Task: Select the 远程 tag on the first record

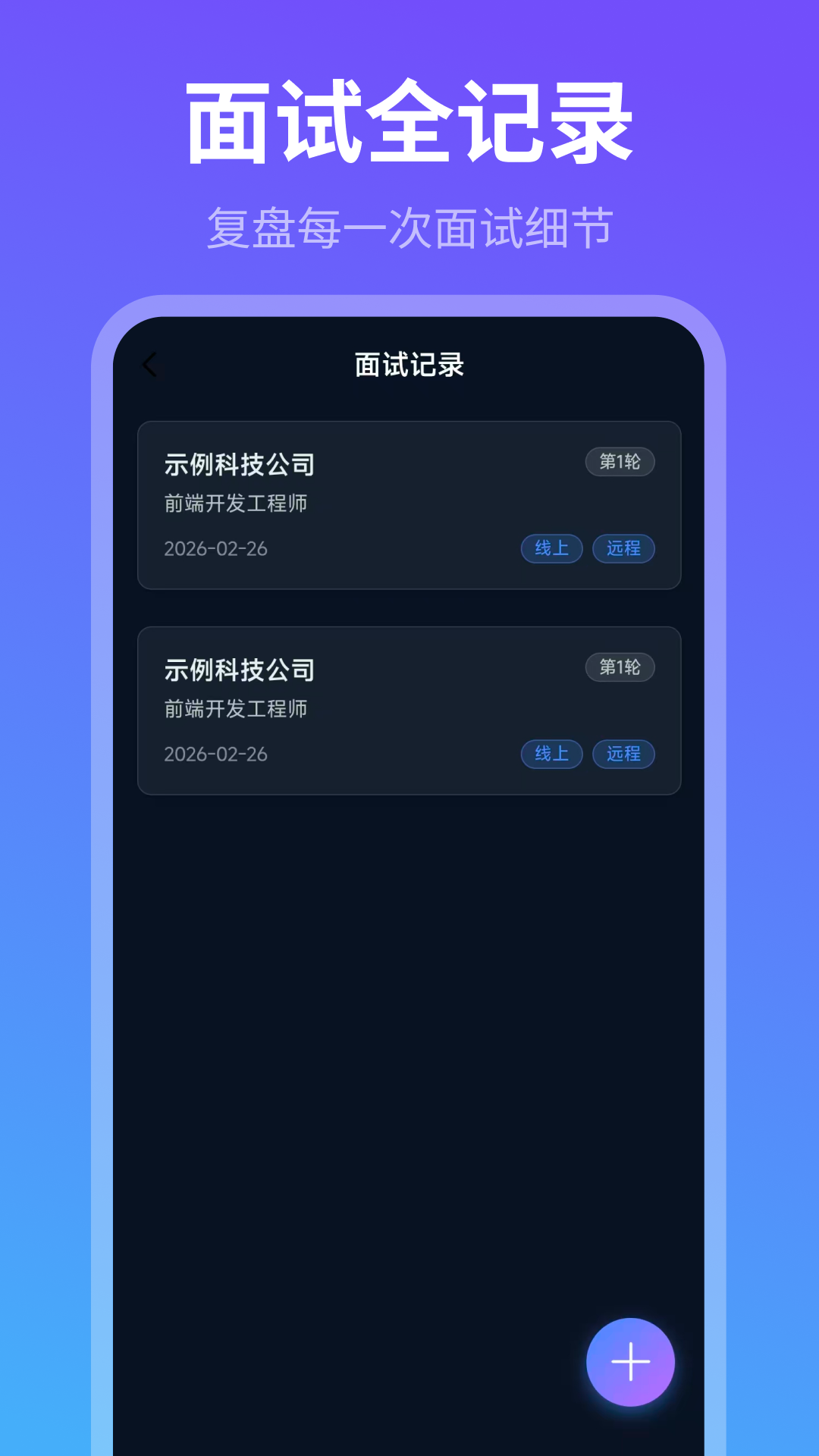Action: [623, 549]
